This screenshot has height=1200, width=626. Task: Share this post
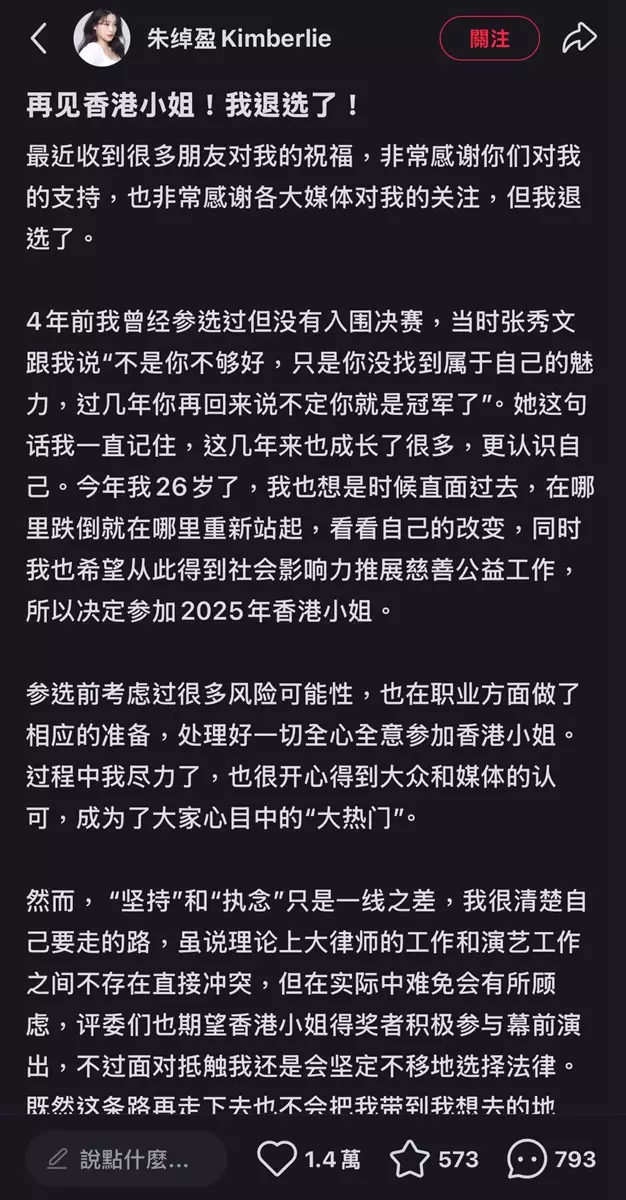coord(578,39)
